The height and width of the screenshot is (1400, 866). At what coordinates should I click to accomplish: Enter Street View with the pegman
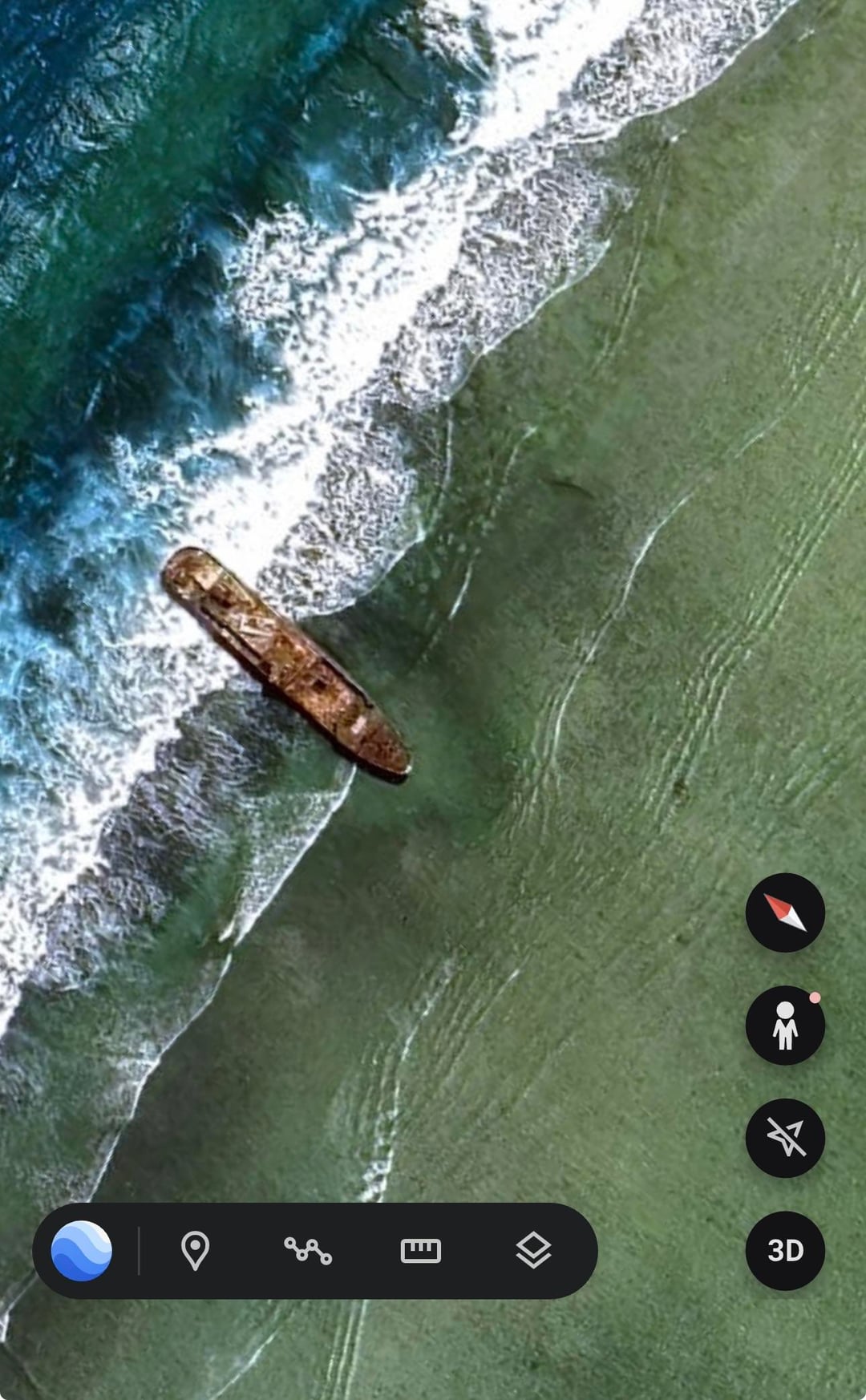point(785,1026)
